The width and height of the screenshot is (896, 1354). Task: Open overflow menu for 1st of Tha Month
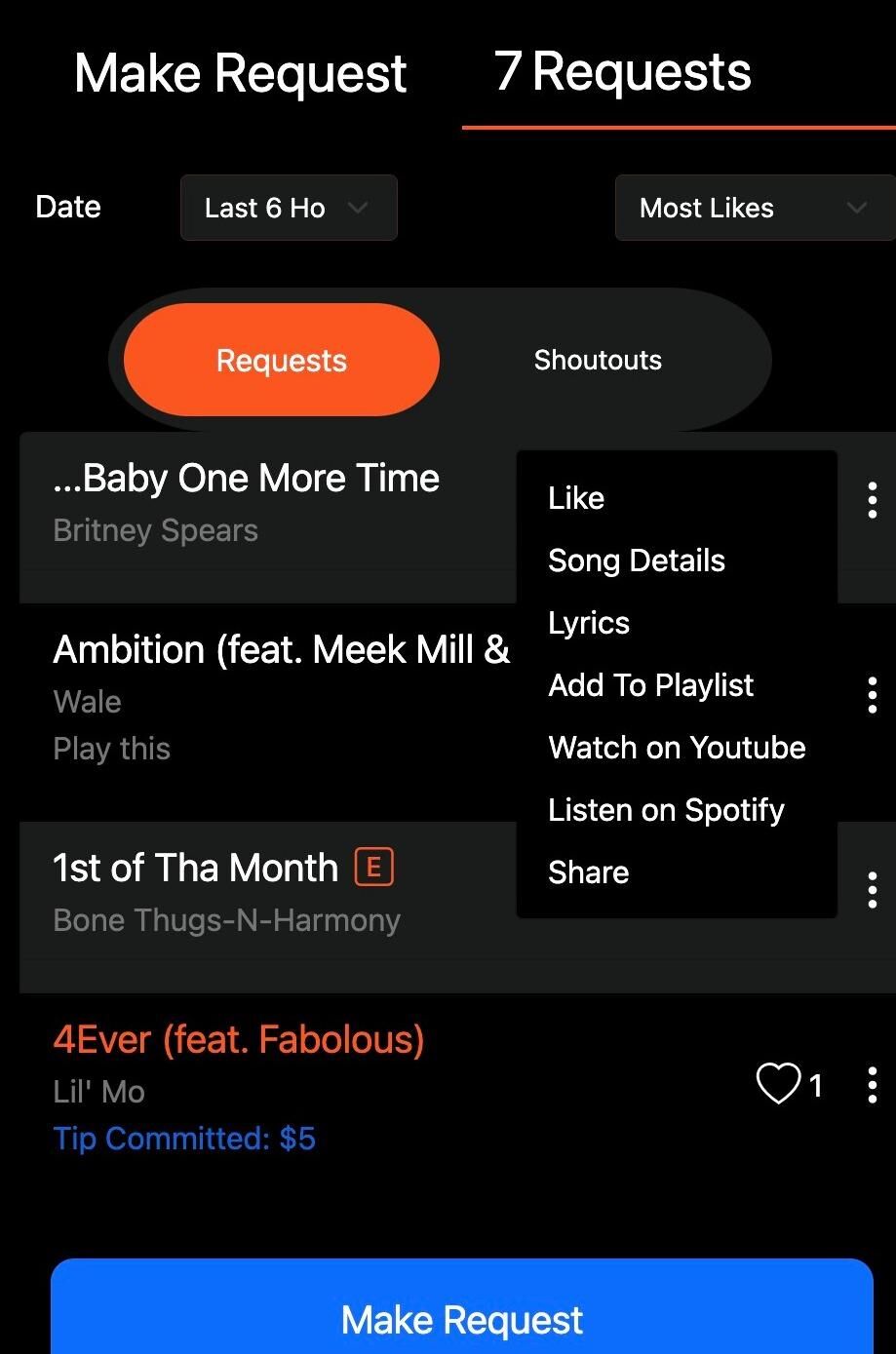point(872,890)
